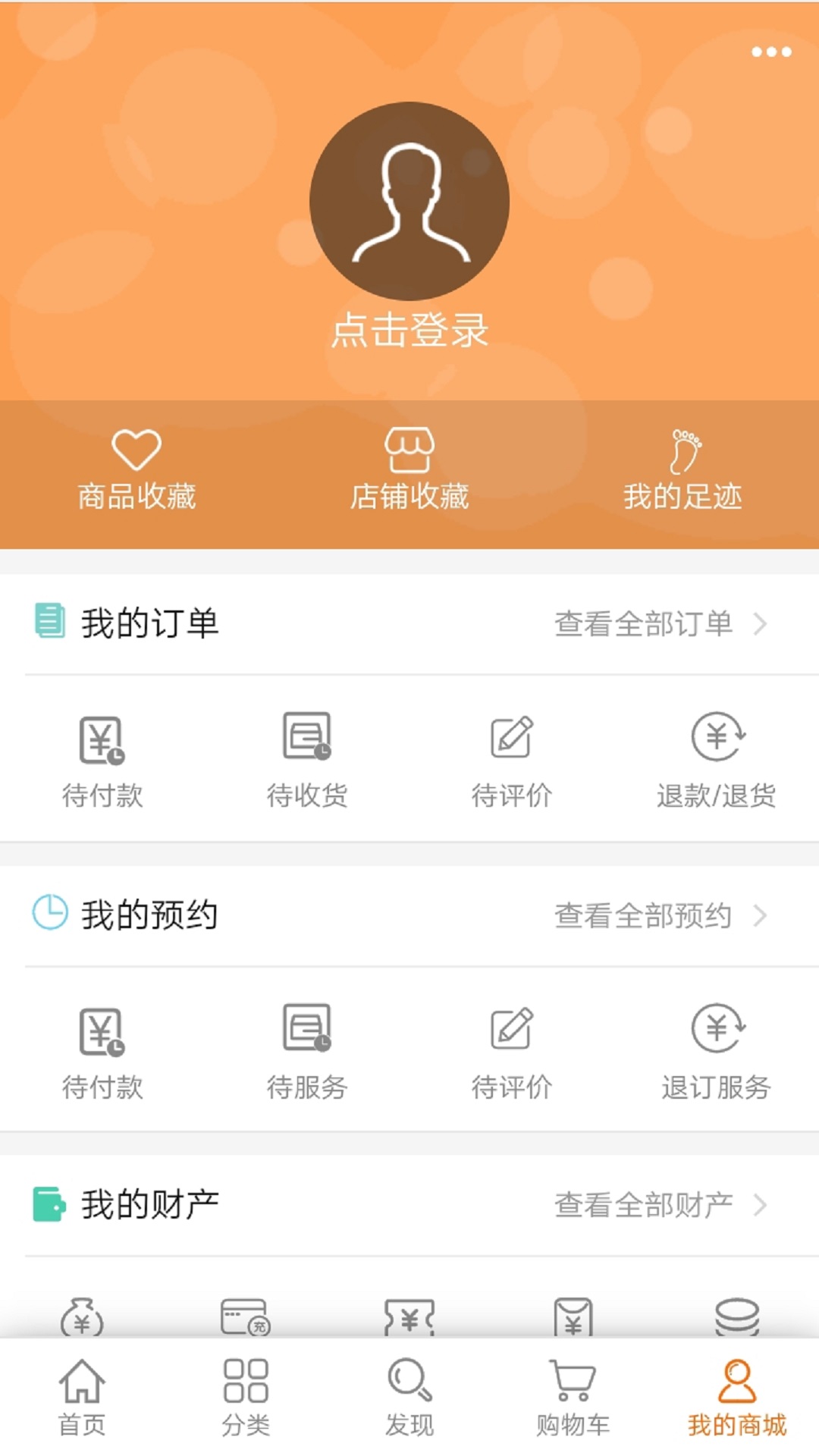Image resolution: width=819 pixels, height=1456 pixels.
Task: Switch to the 发现 discover tab
Action: coord(409,1398)
